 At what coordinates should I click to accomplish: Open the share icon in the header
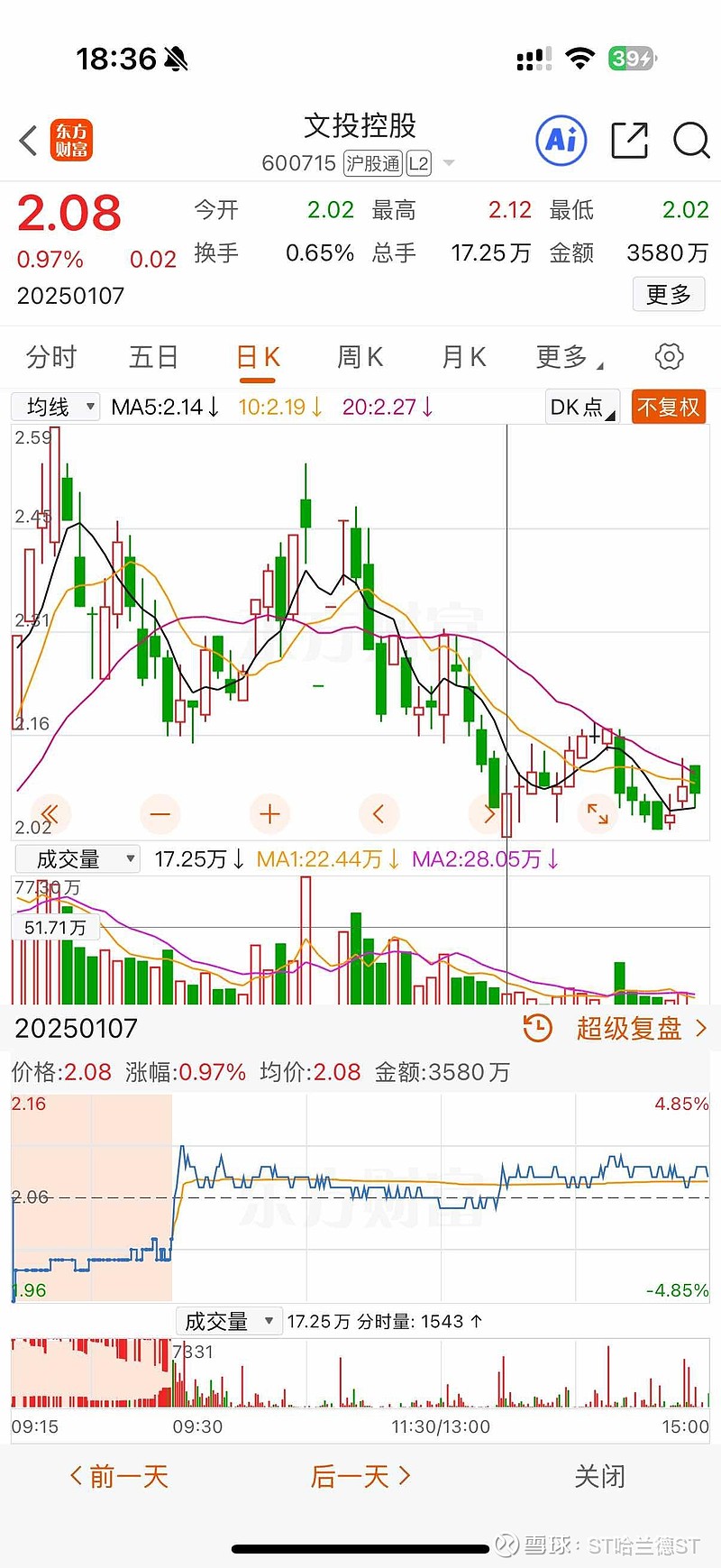coord(629,141)
